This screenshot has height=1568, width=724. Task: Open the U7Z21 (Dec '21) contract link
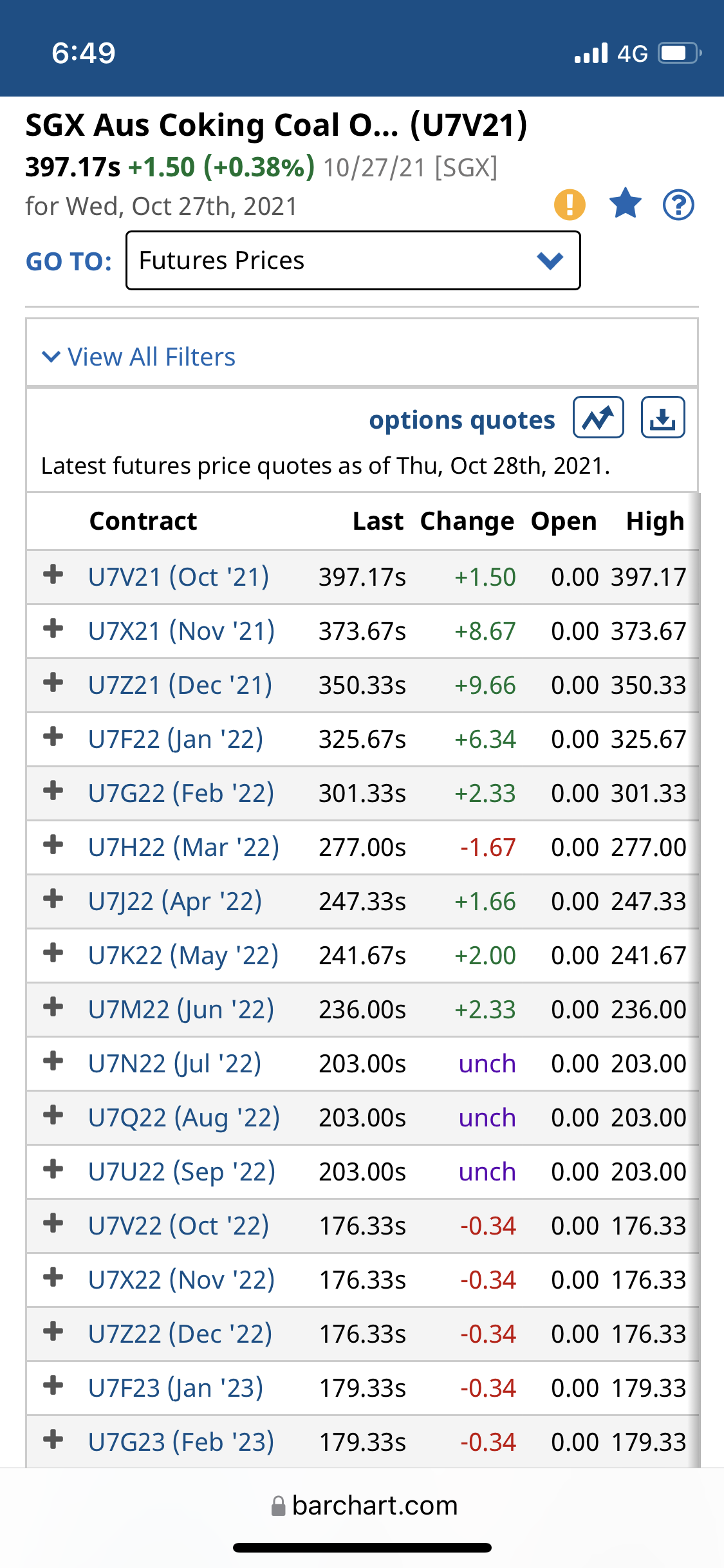(x=180, y=685)
